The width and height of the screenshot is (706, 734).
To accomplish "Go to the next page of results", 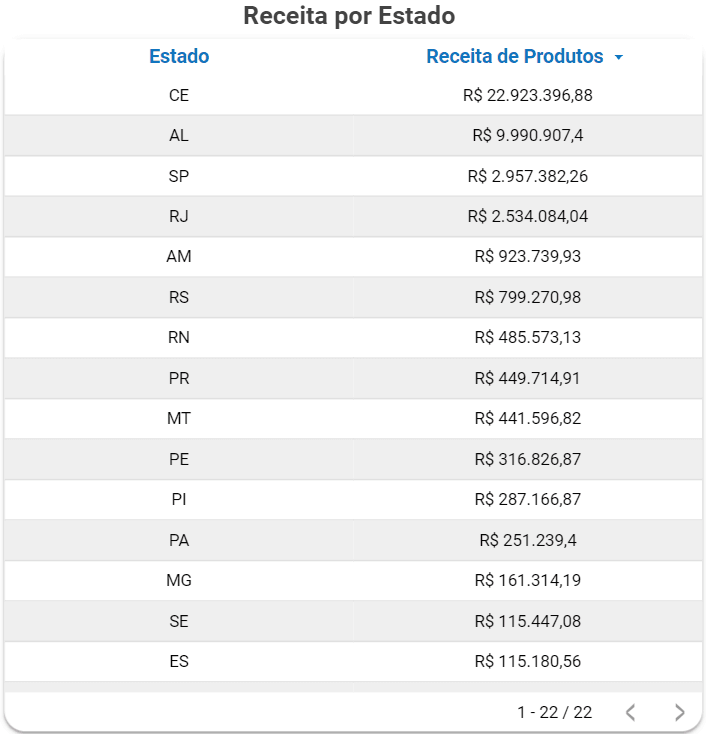I will click(x=680, y=713).
